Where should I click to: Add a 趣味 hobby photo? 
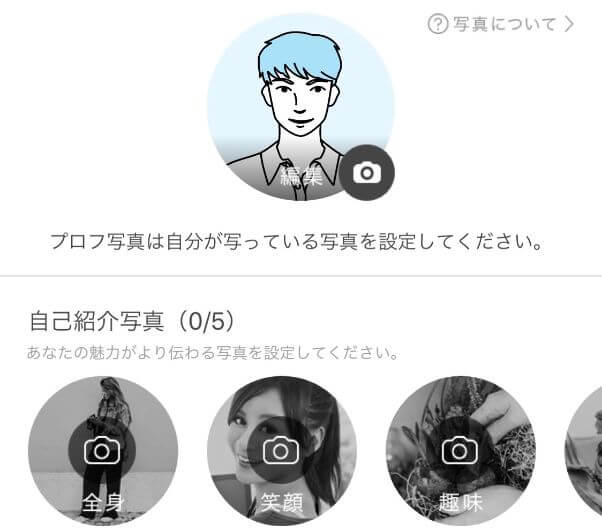tap(460, 452)
